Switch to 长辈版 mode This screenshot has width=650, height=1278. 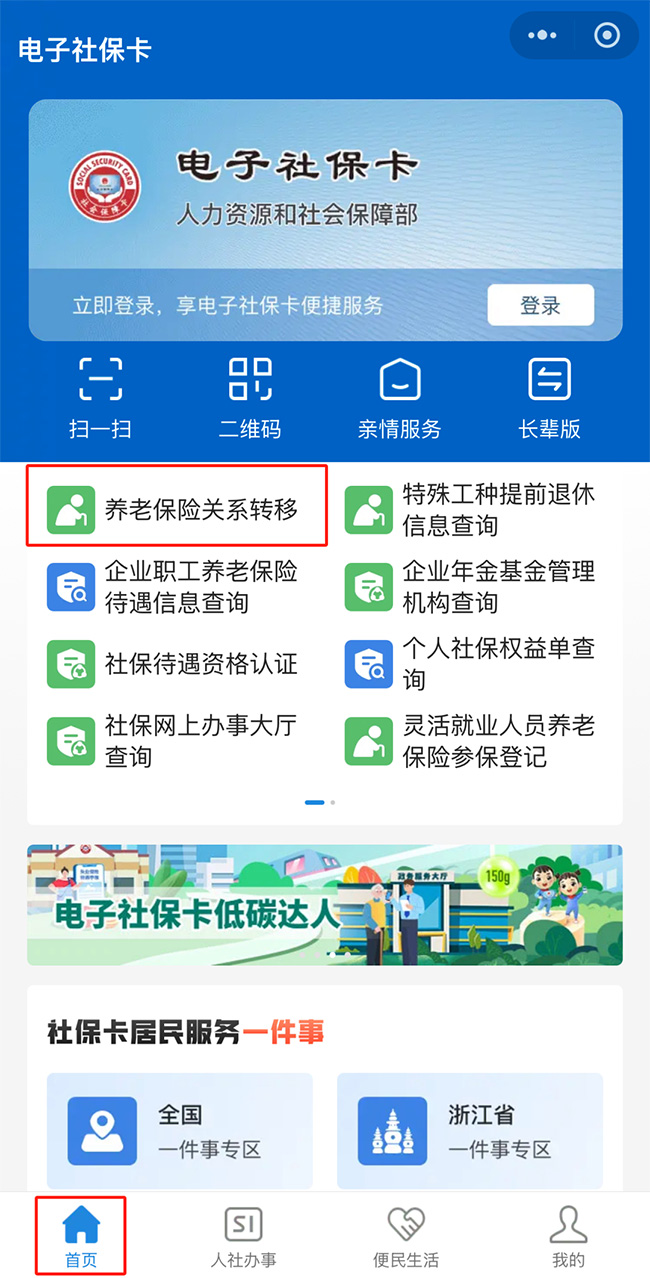549,397
